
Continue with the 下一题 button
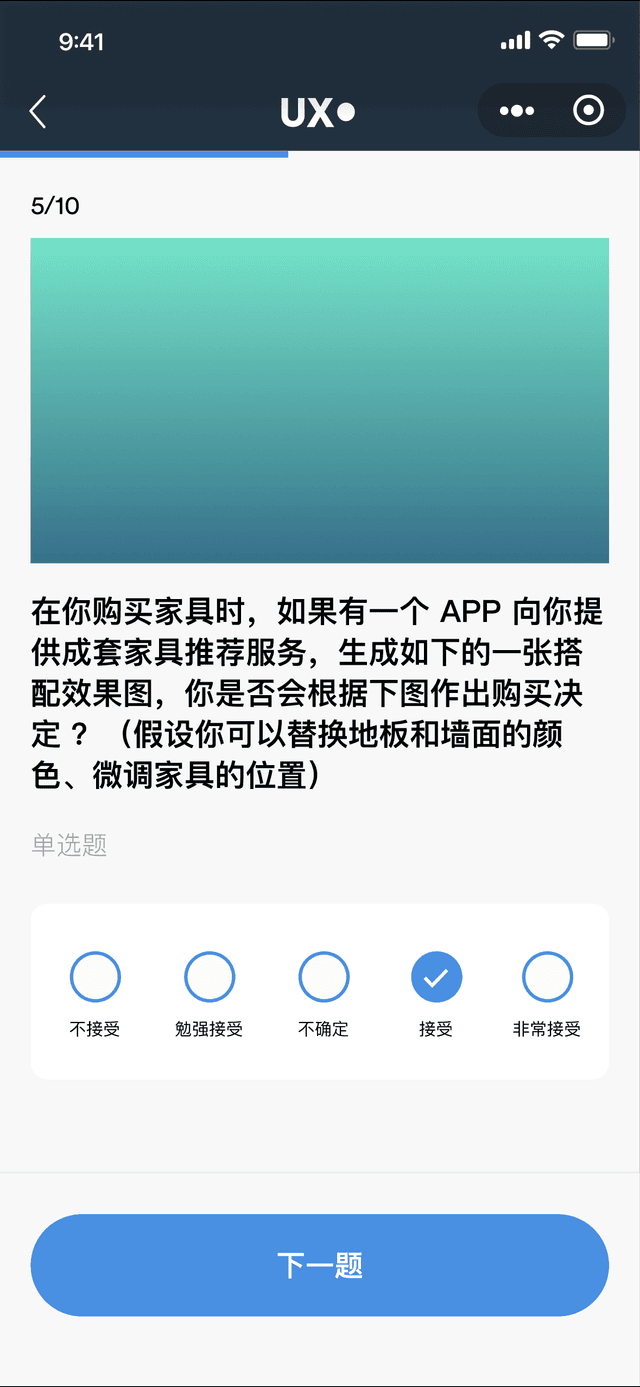point(320,1265)
